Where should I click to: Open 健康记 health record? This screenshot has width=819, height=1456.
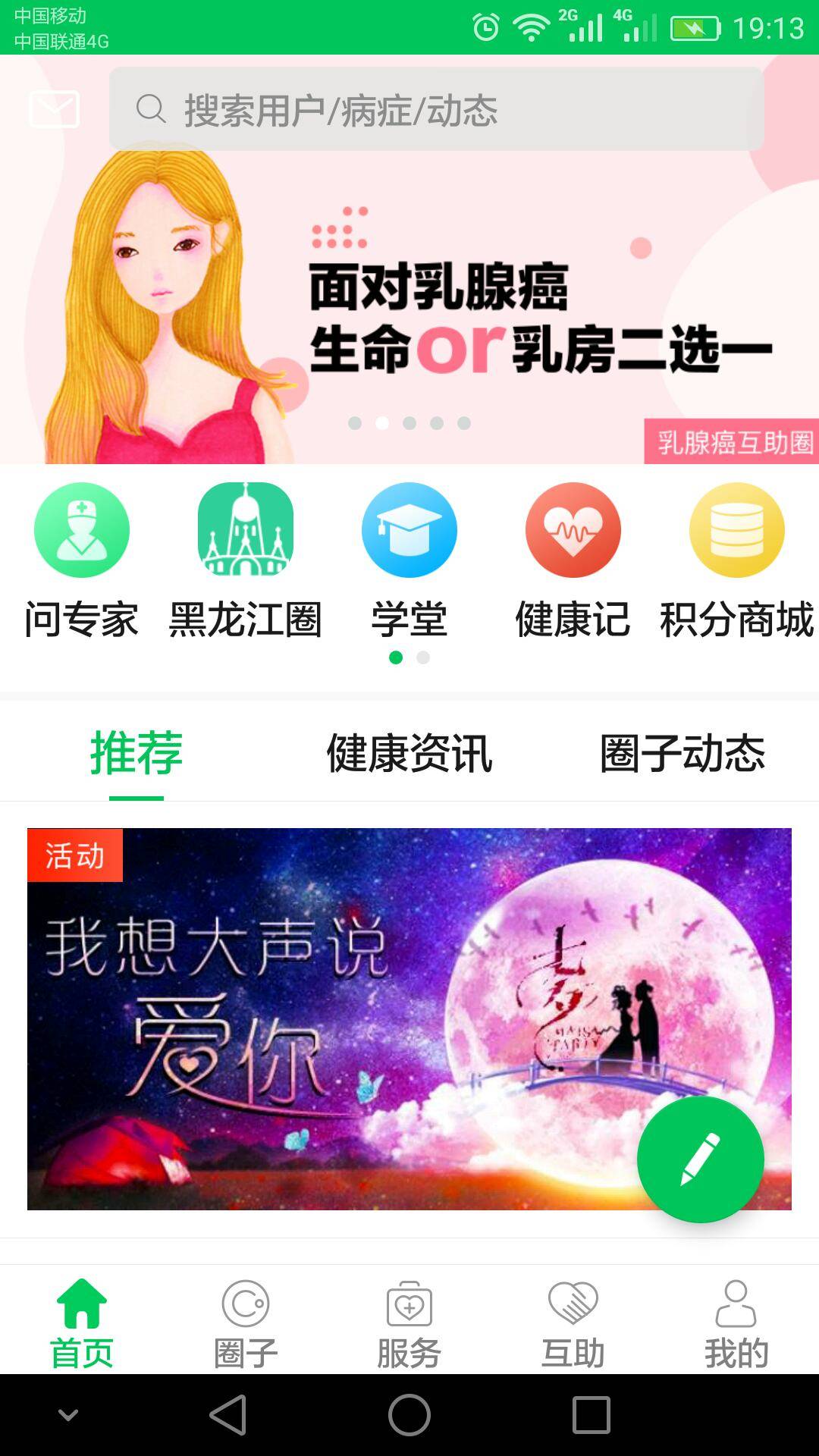(x=573, y=561)
